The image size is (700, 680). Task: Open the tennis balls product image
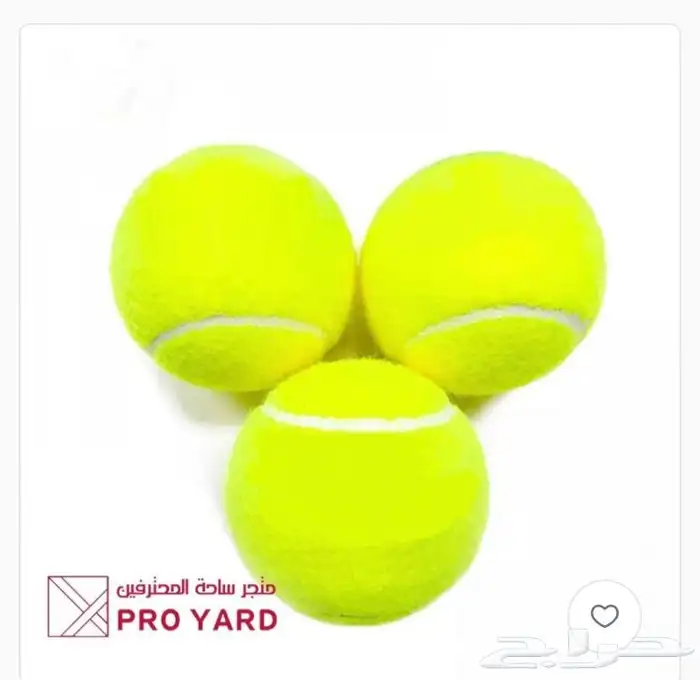pos(356,380)
